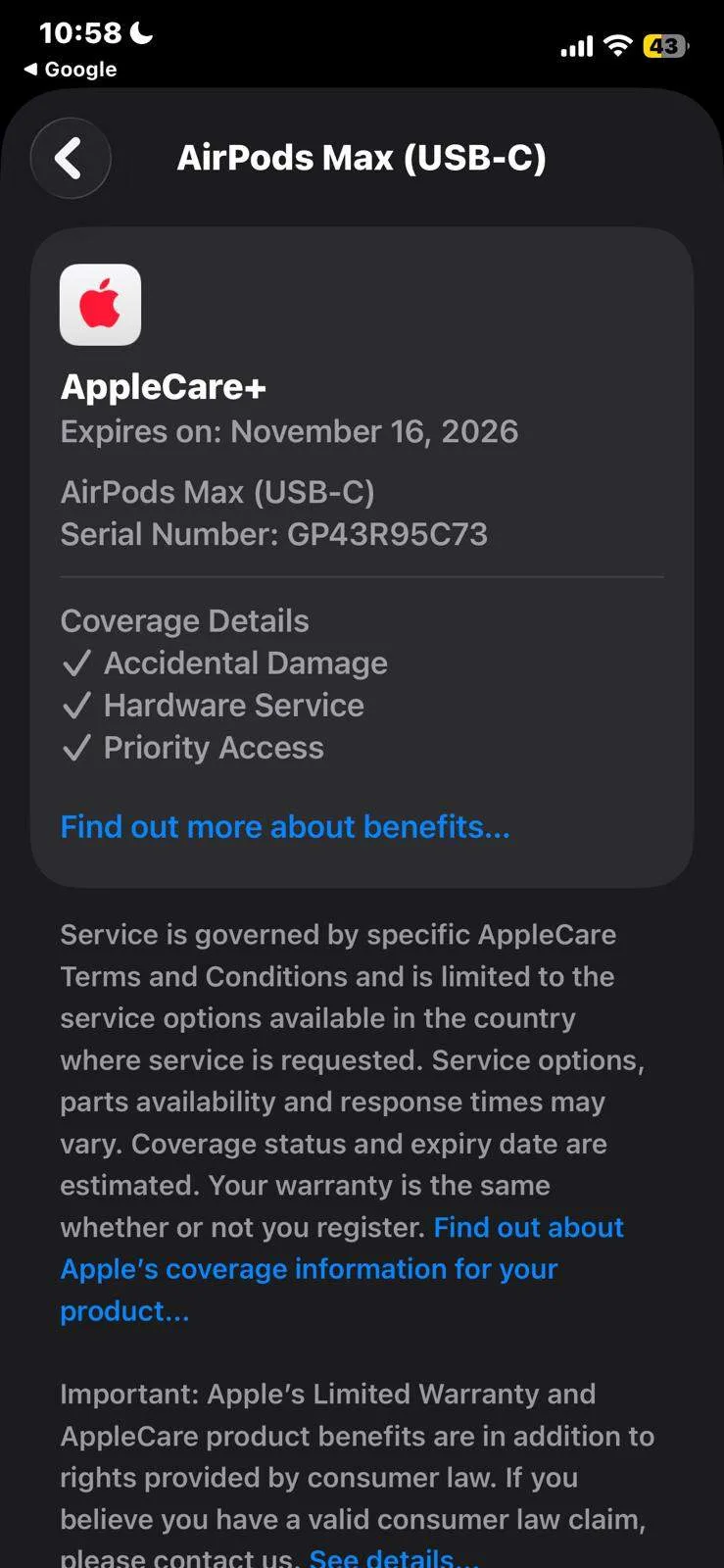The height and width of the screenshot is (1568, 724).
Task: Tap the AirPods Max (USB-C) title
Action: (362, 157)
